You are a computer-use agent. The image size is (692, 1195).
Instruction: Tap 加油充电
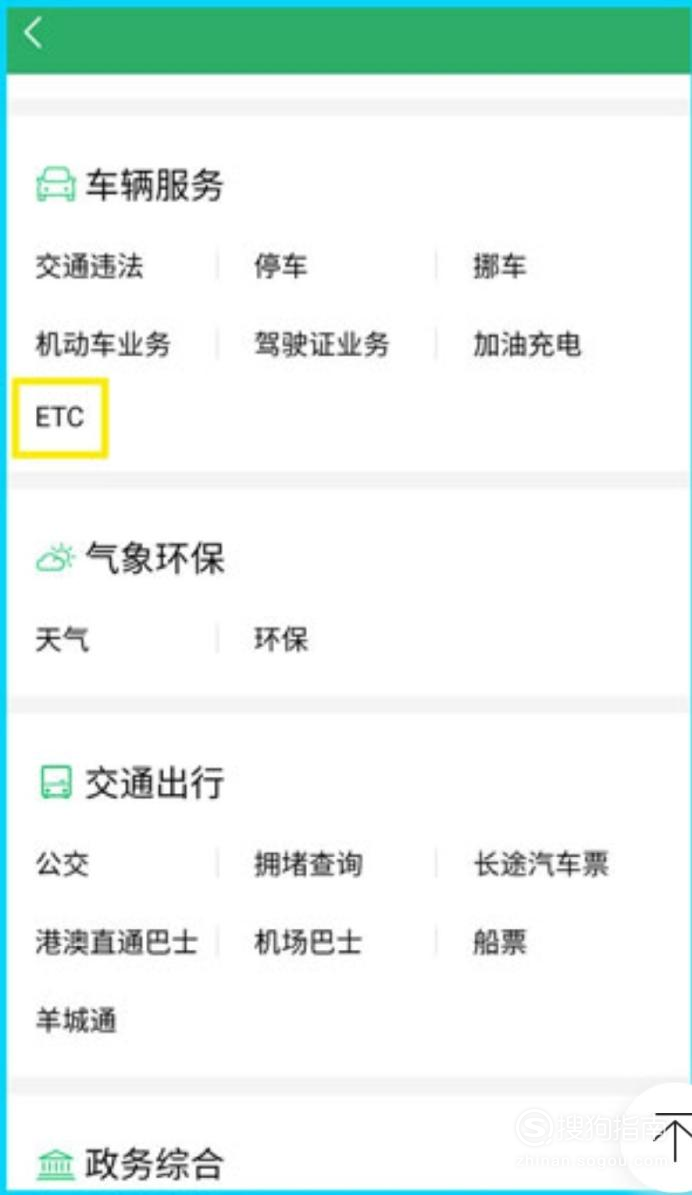click(x=527, y=344)
